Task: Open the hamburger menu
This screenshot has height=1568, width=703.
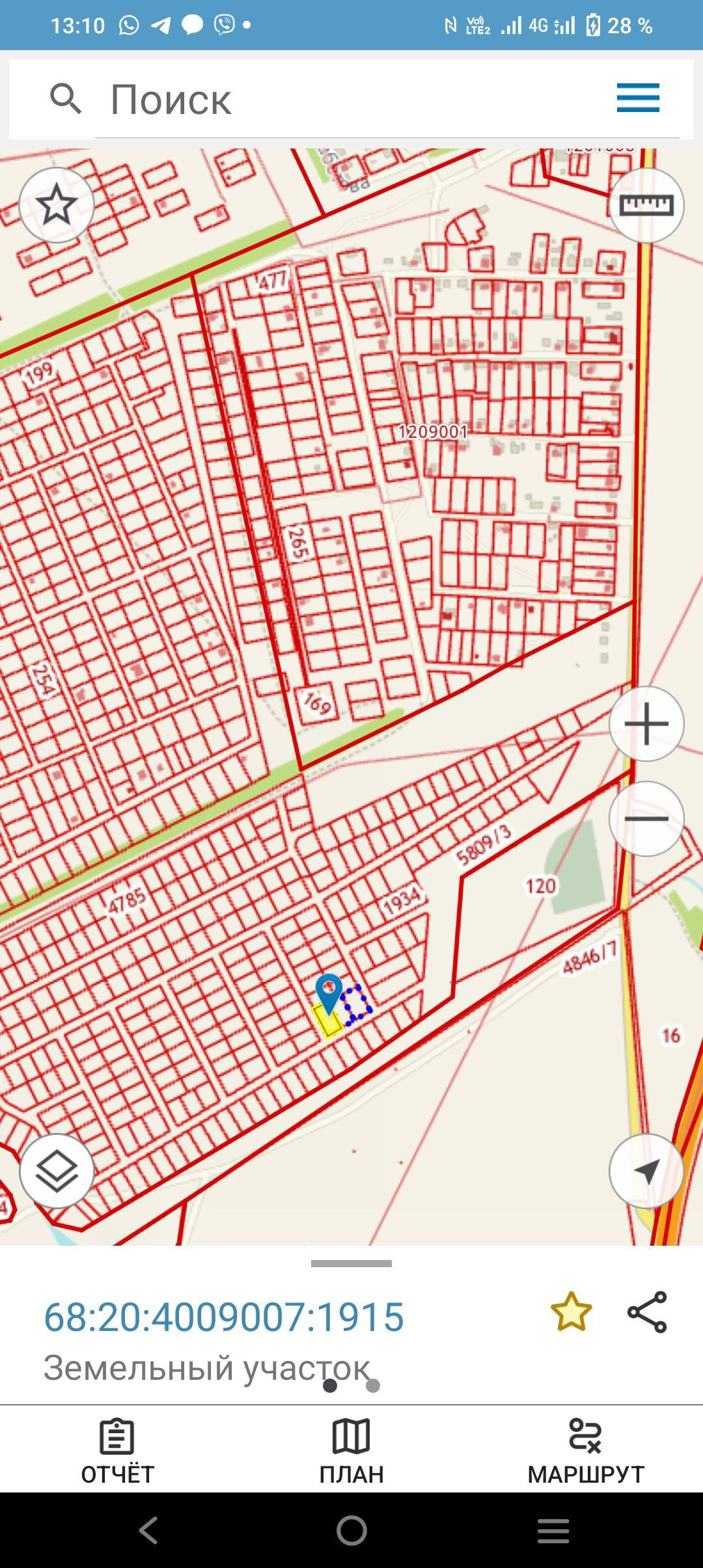Action: point(638,98)
